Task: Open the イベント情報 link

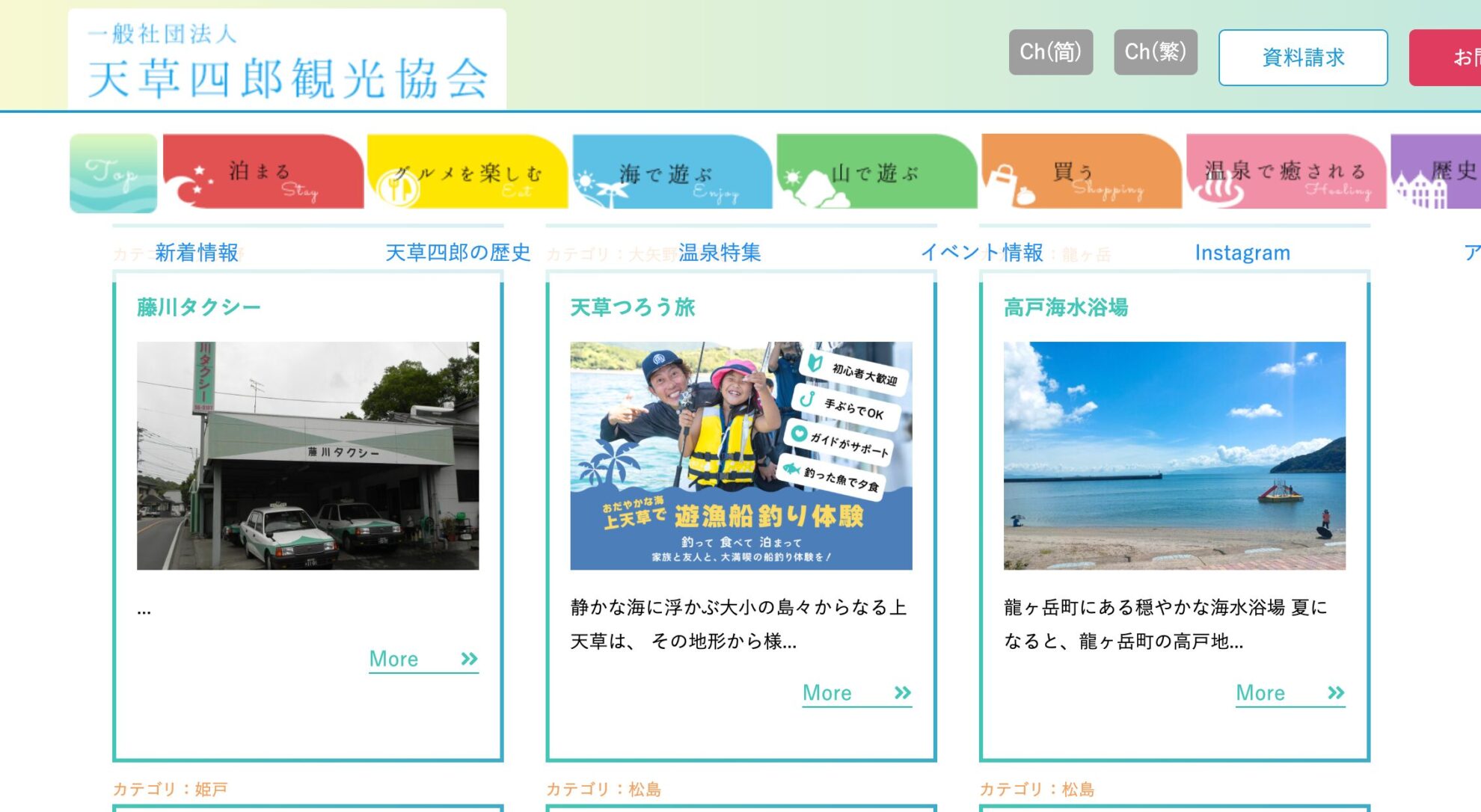Action: 982,253
